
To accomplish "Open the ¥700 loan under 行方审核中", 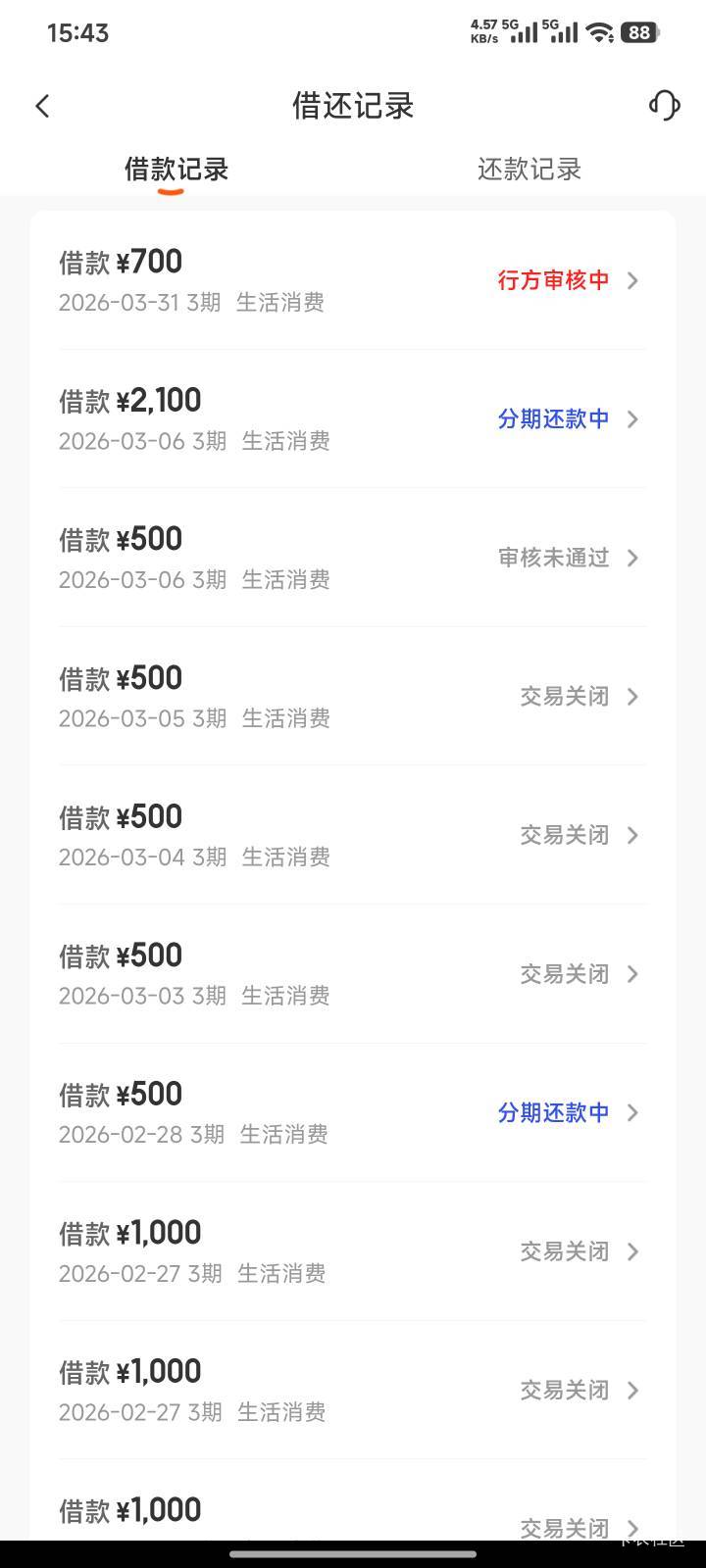I will pyautogui.click(x=353, y=280).
